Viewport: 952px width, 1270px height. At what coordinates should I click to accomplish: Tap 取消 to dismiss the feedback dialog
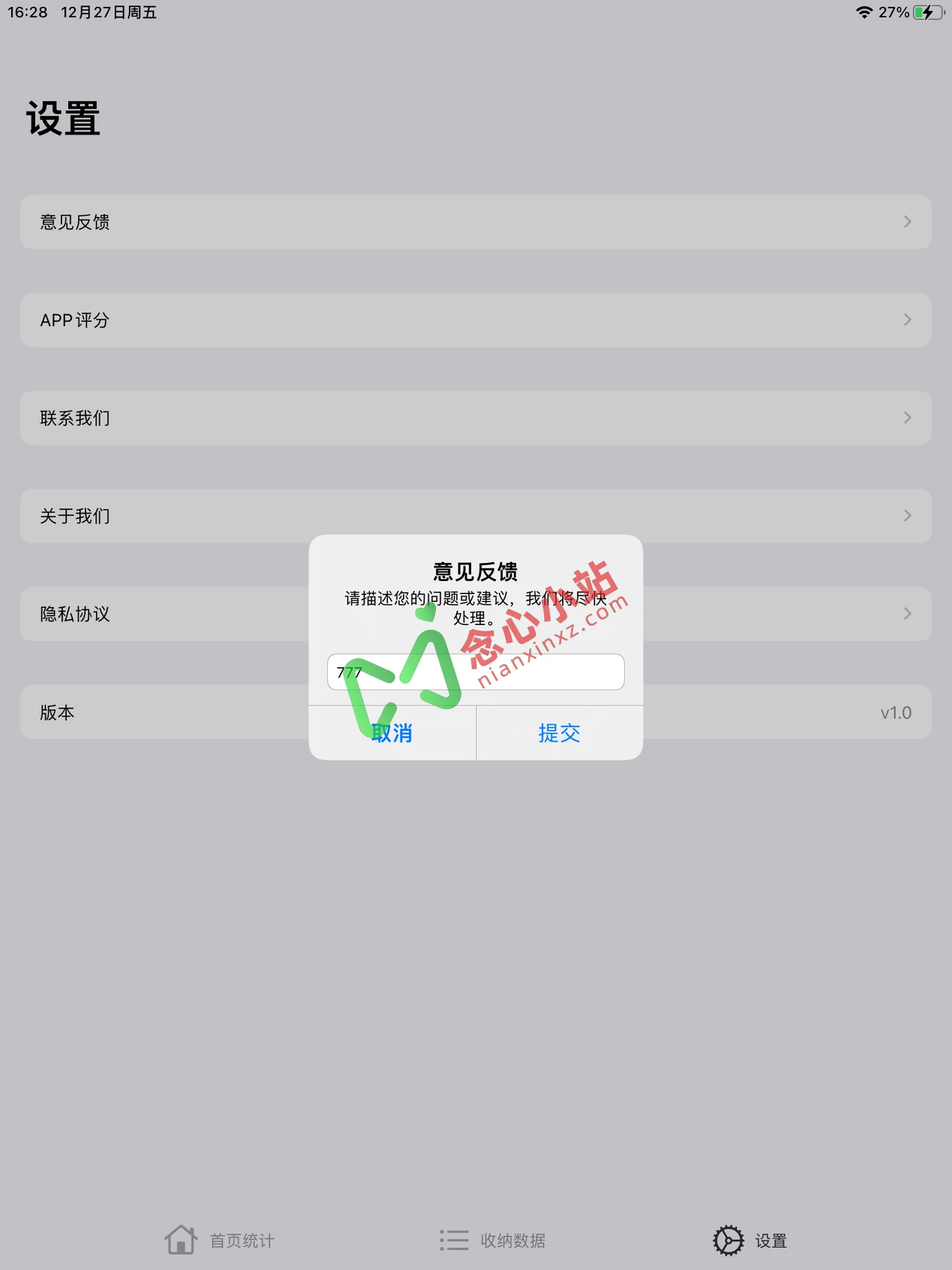(x=391, y=733)
